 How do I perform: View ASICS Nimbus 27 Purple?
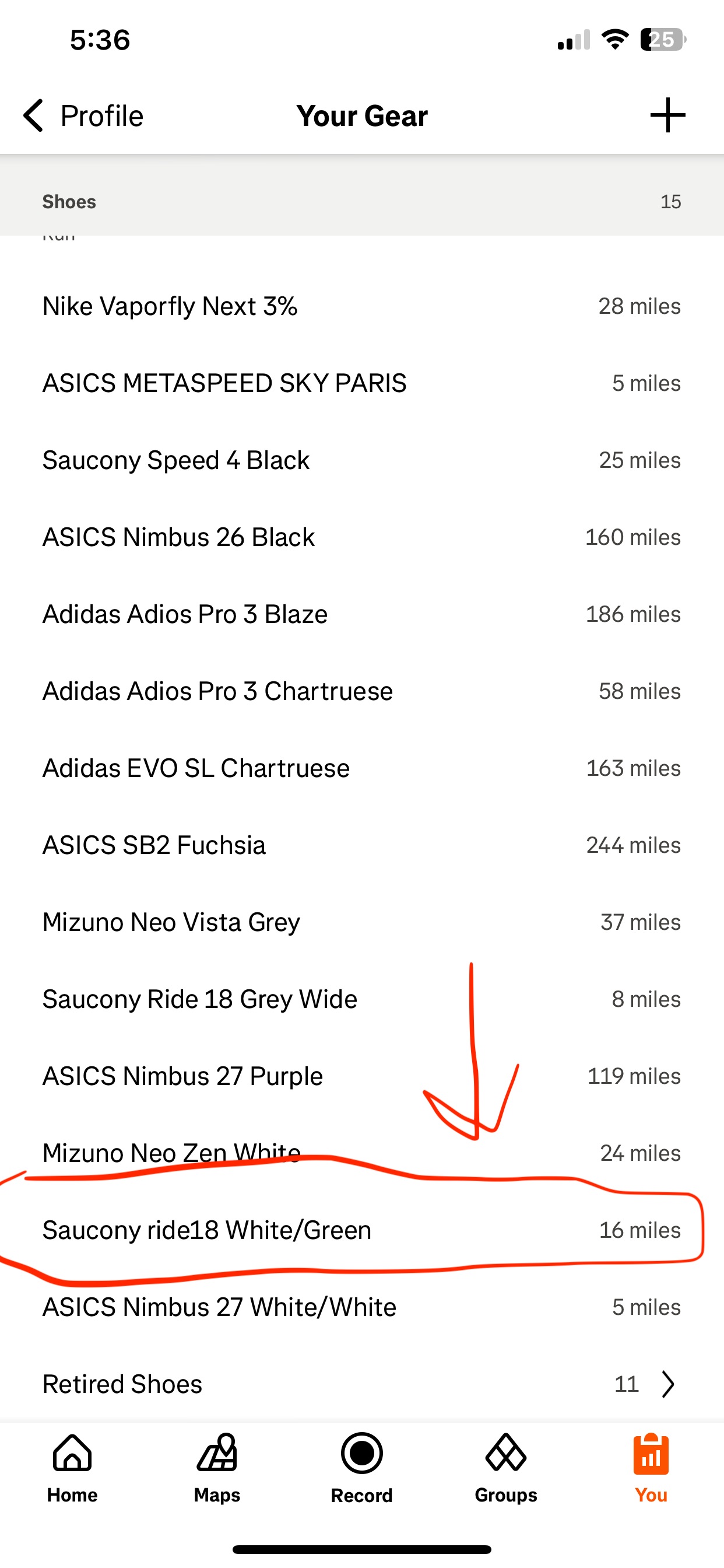point(362,1076)
